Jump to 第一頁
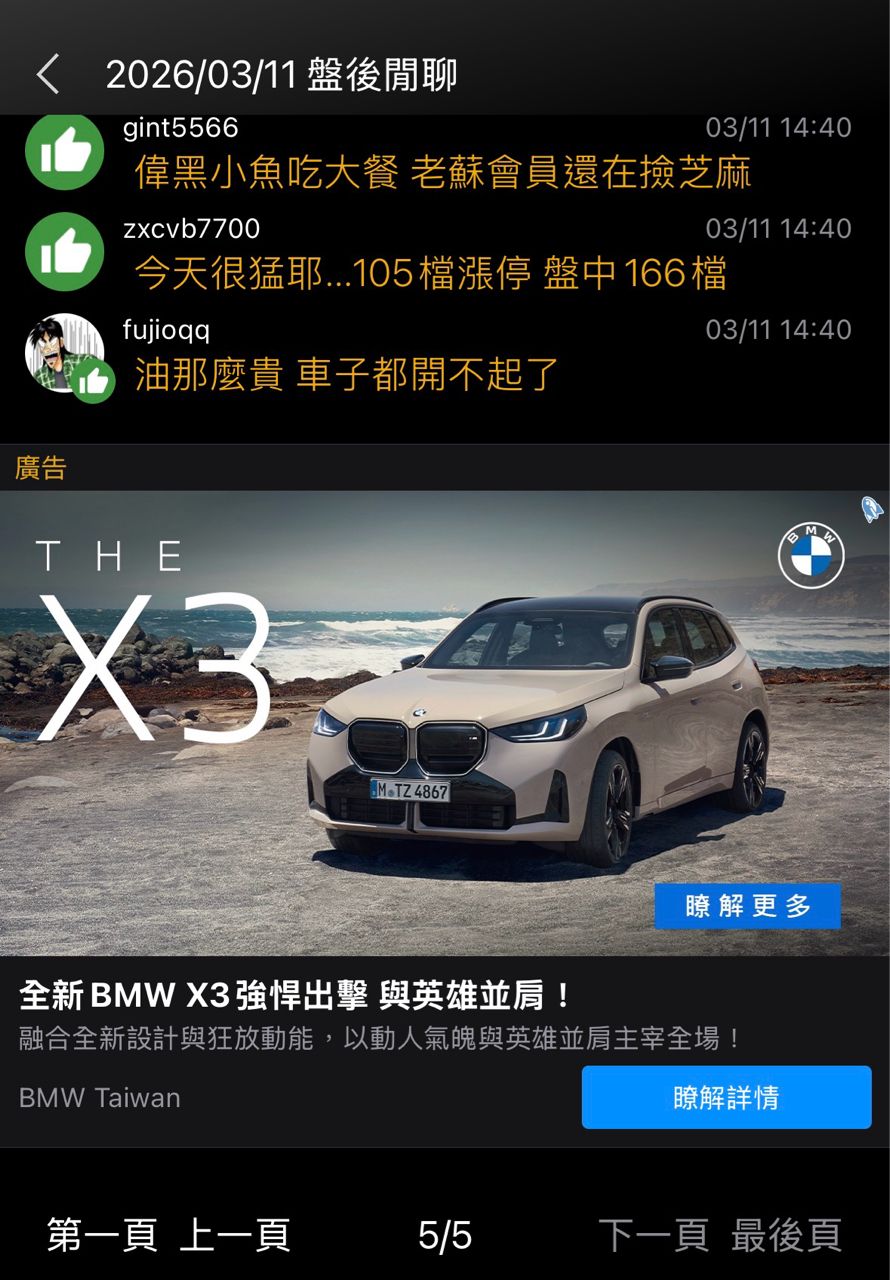The height and width of the screenshot is (1280, 890). tap(102, 1235)
